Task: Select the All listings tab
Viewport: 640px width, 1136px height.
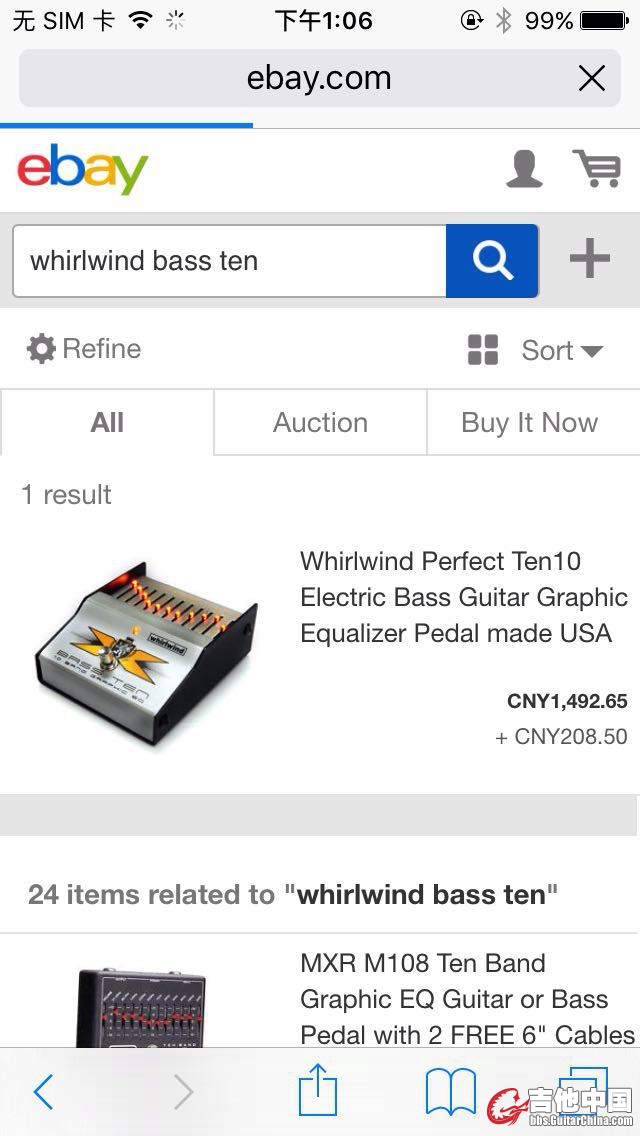Action: [107, 423]
